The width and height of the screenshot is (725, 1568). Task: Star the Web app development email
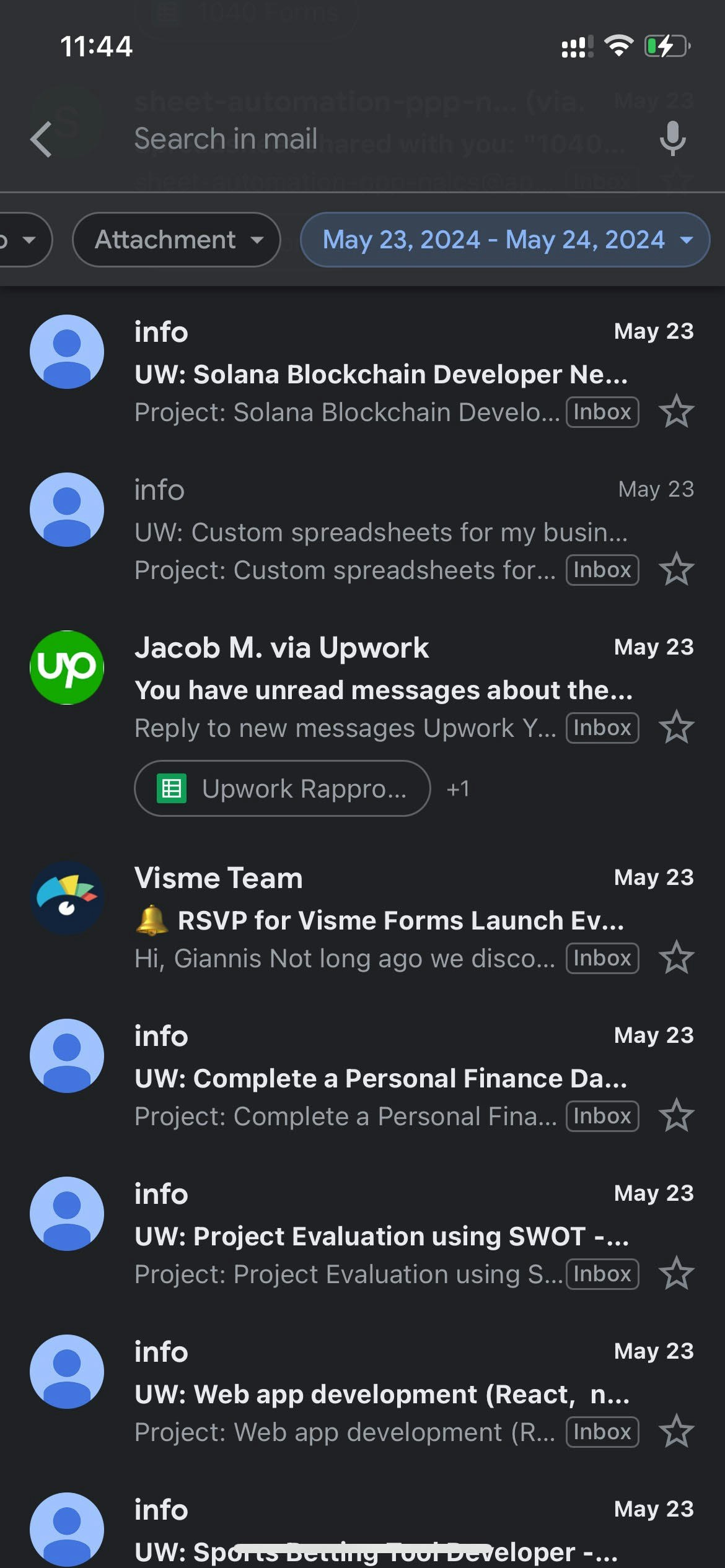676,1432
